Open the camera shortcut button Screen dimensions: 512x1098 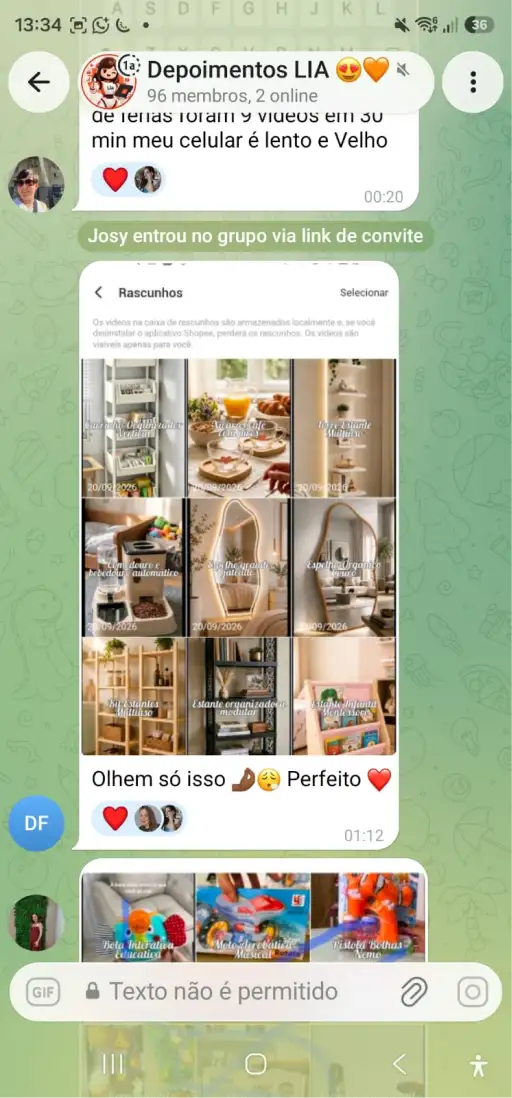coord(473,992)
